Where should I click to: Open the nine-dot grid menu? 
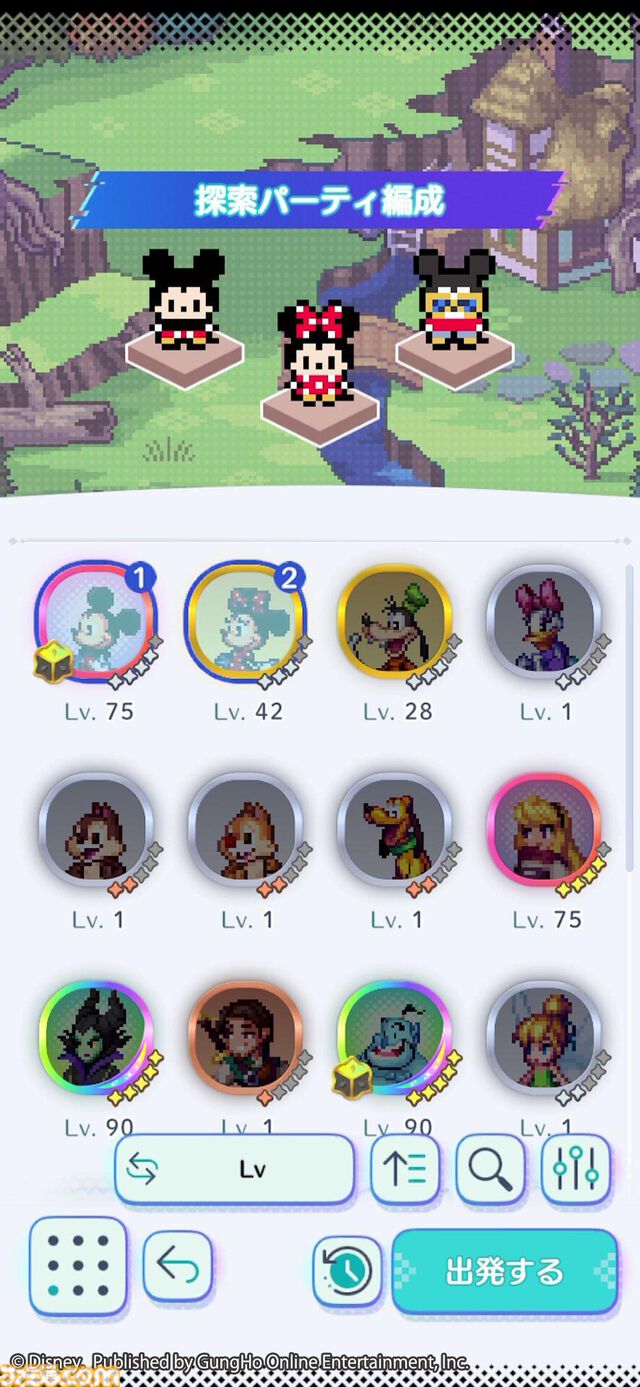78,1265
